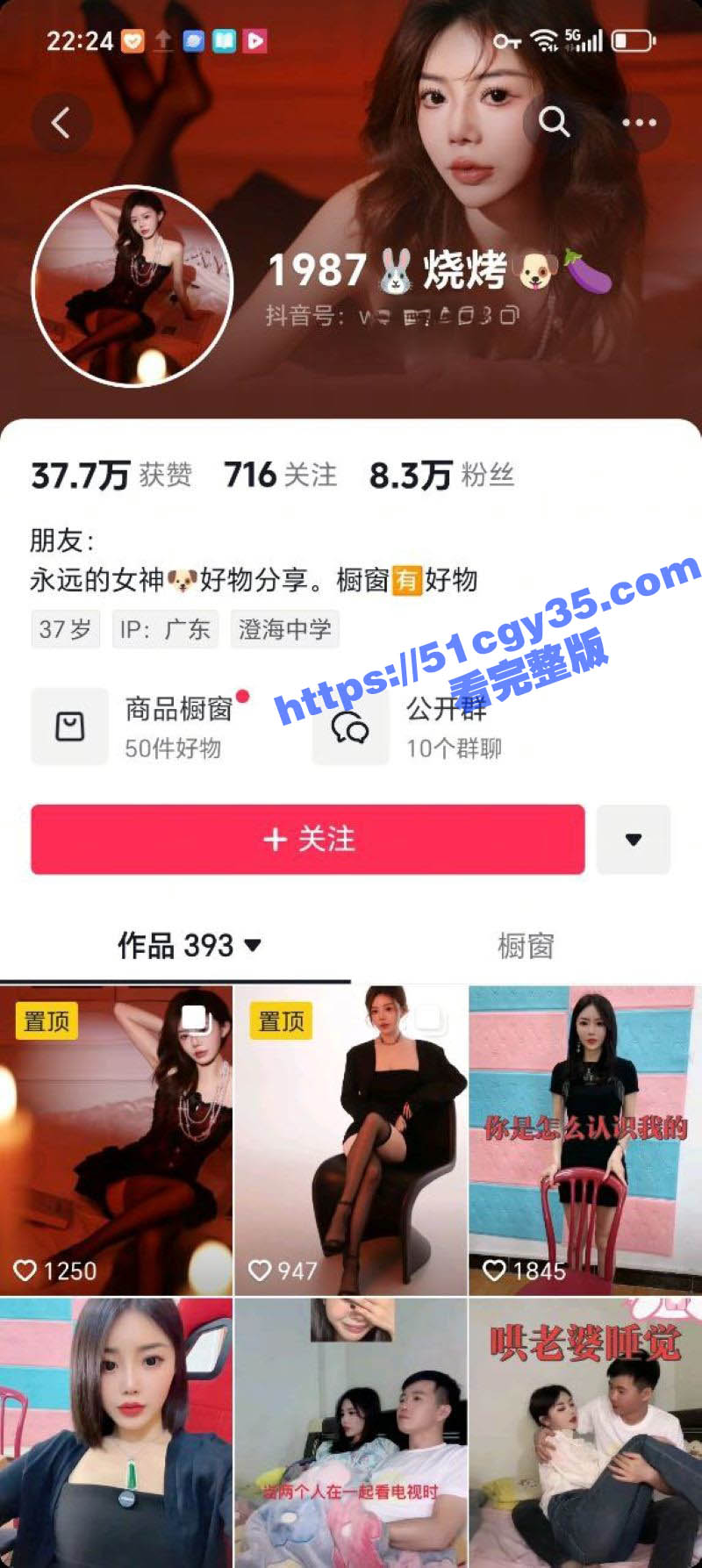The width and height of the screenshot is (702, 1568).
Task: Switch to the 橱窗 tab
Action: [526, 945]
